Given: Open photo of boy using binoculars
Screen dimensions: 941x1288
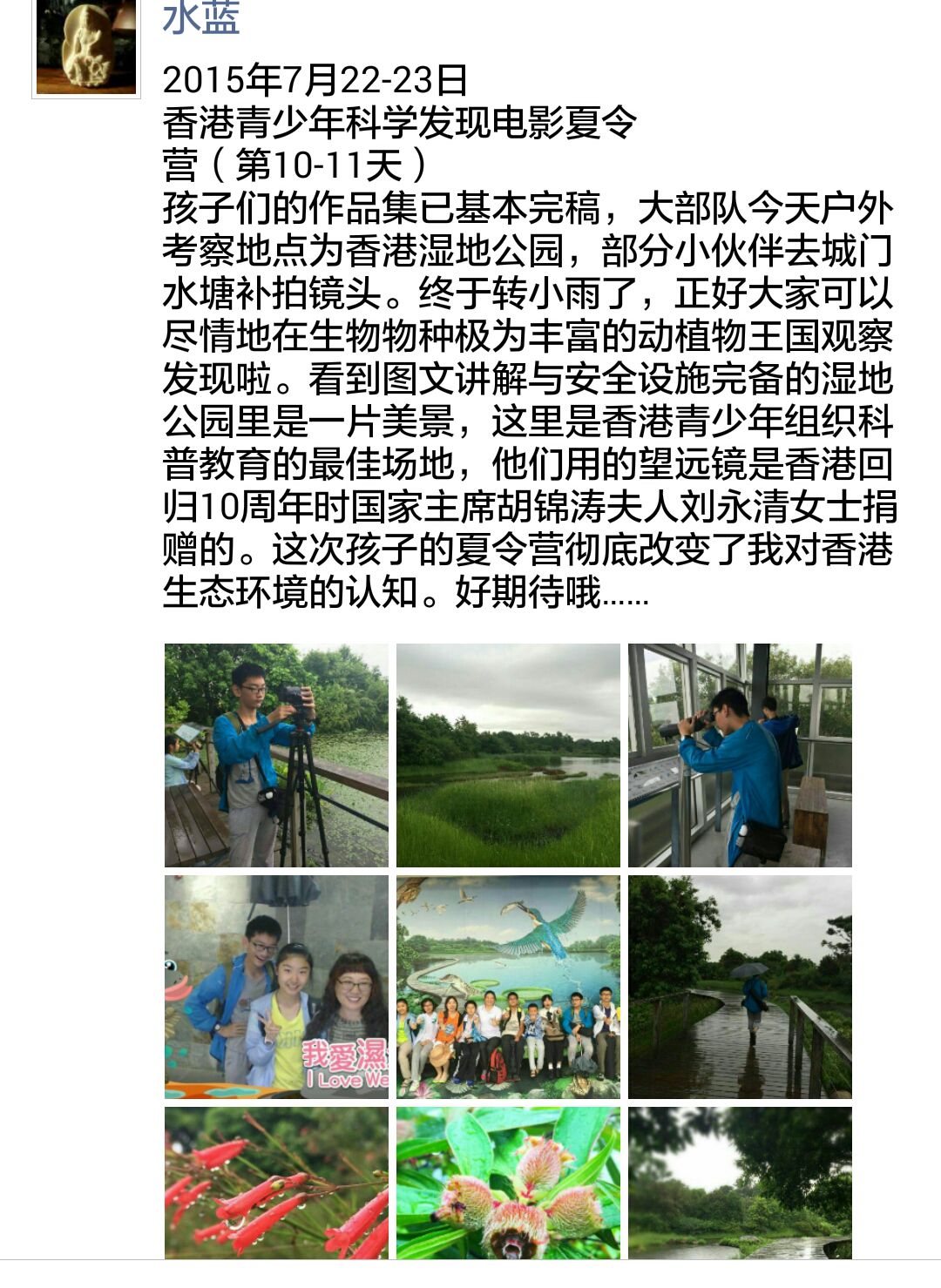Looking at the screenshot, I should 740,755.
